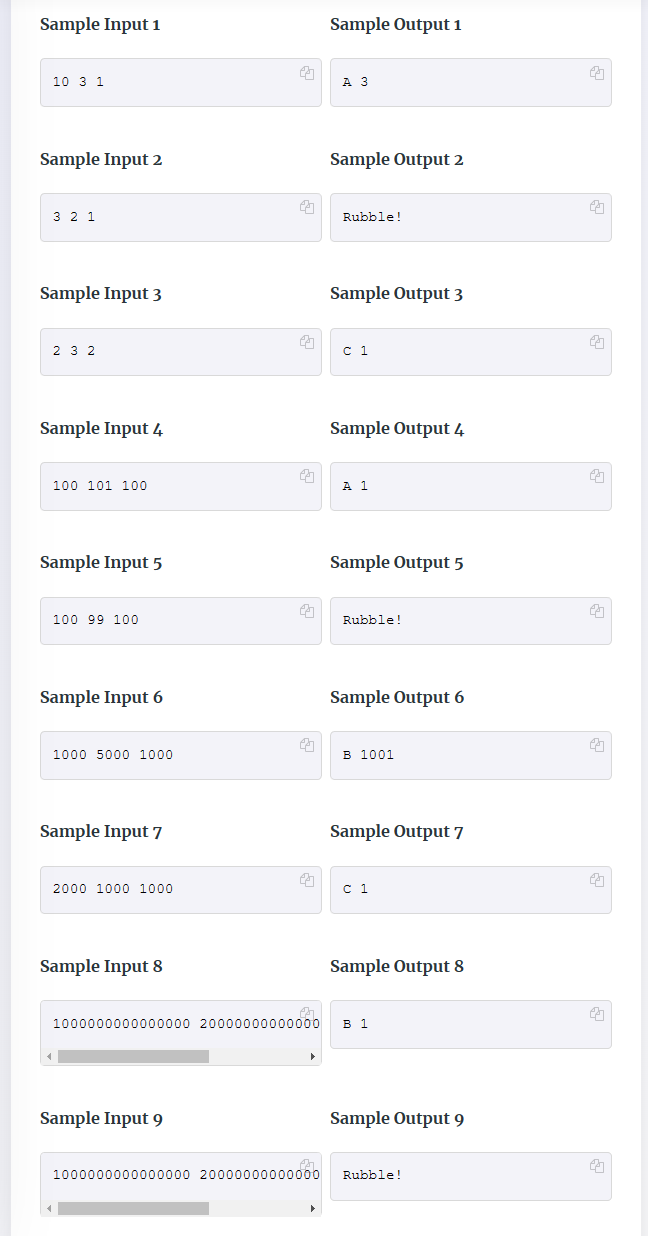Copy Sample Input 3 text

click(307, 342)
